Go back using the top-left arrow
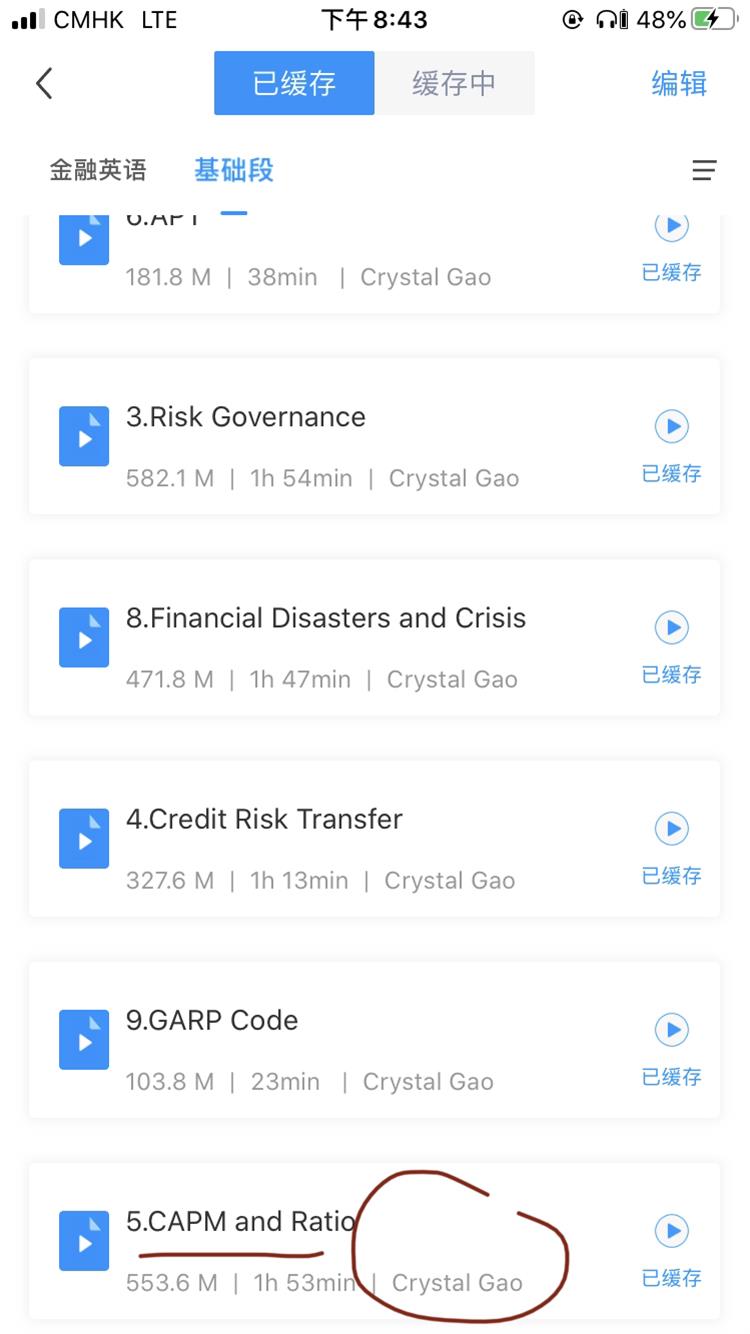750x1334 pixels. [44, 83]
